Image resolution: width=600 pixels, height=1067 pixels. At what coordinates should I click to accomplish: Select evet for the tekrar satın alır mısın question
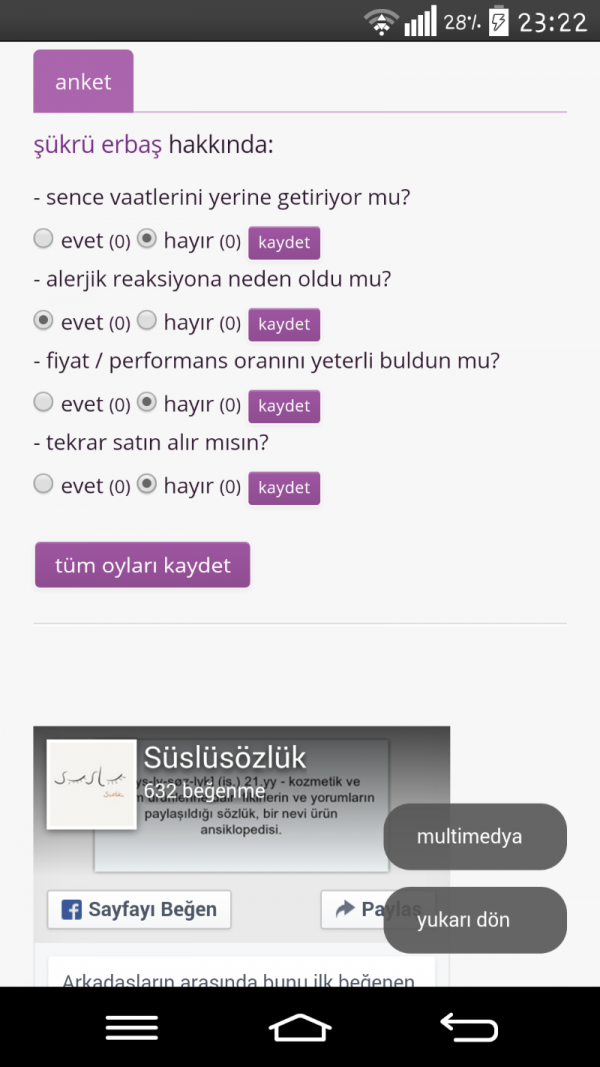pyautogui.click(x=43, y=485)
